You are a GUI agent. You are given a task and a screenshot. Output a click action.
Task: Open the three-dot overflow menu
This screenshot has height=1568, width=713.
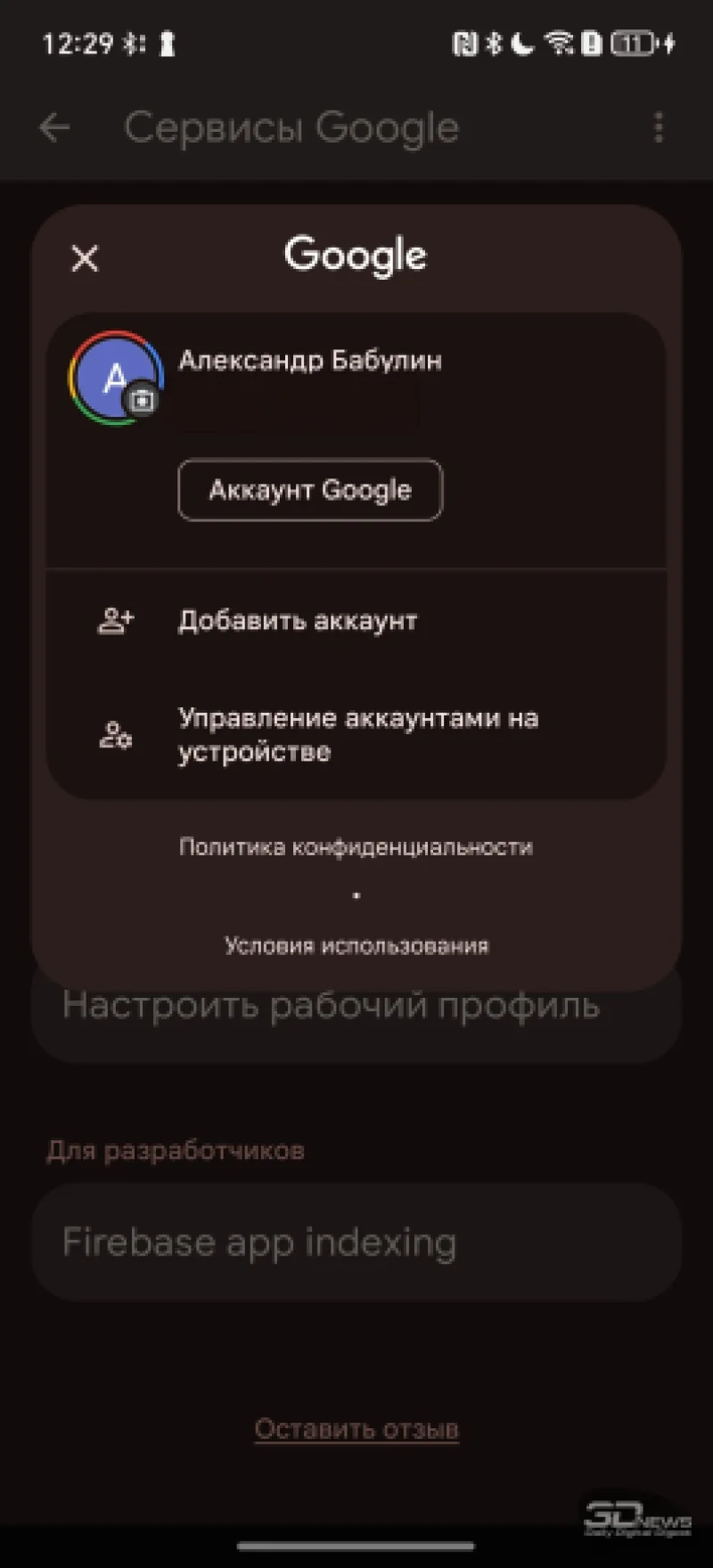coord(659,128)
